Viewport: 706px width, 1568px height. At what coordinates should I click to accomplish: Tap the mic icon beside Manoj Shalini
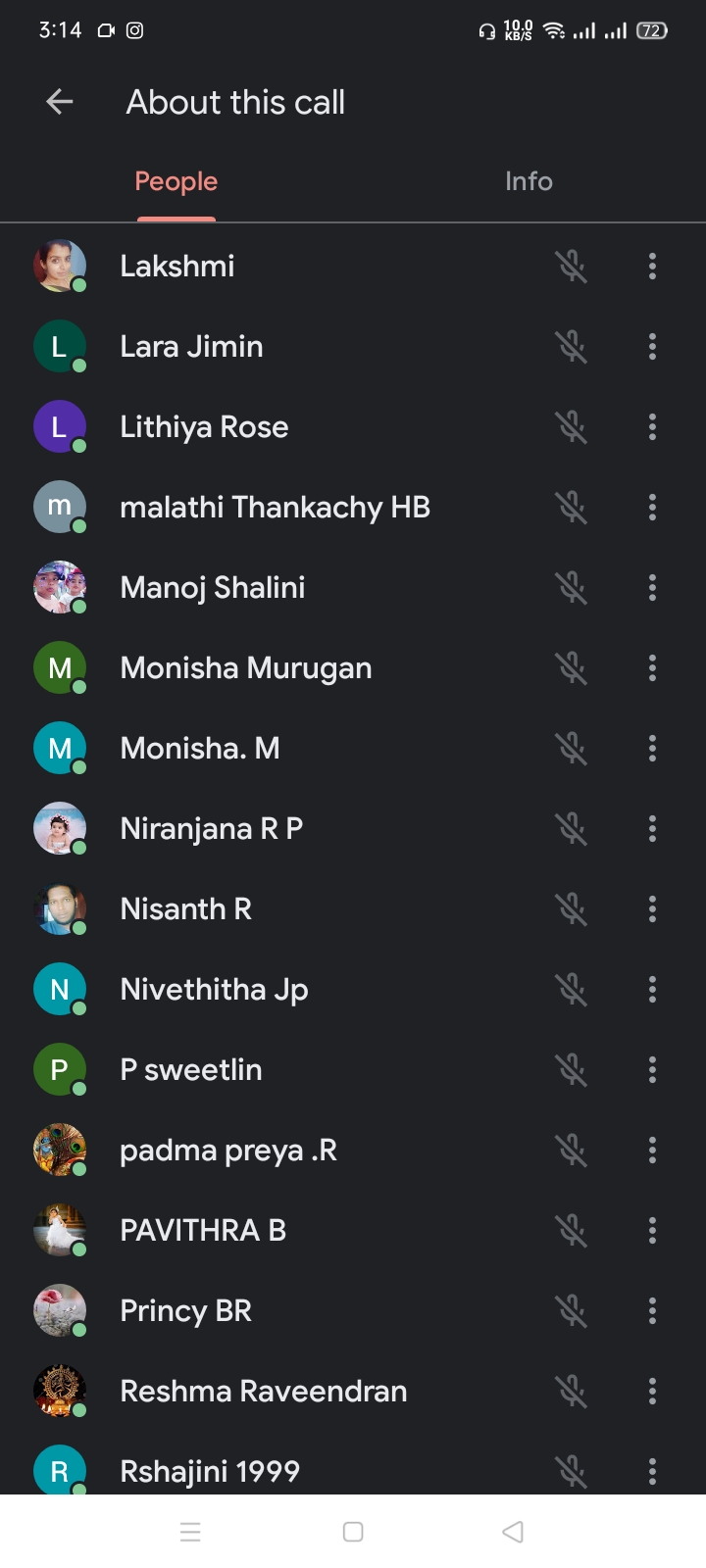[571, 588]
